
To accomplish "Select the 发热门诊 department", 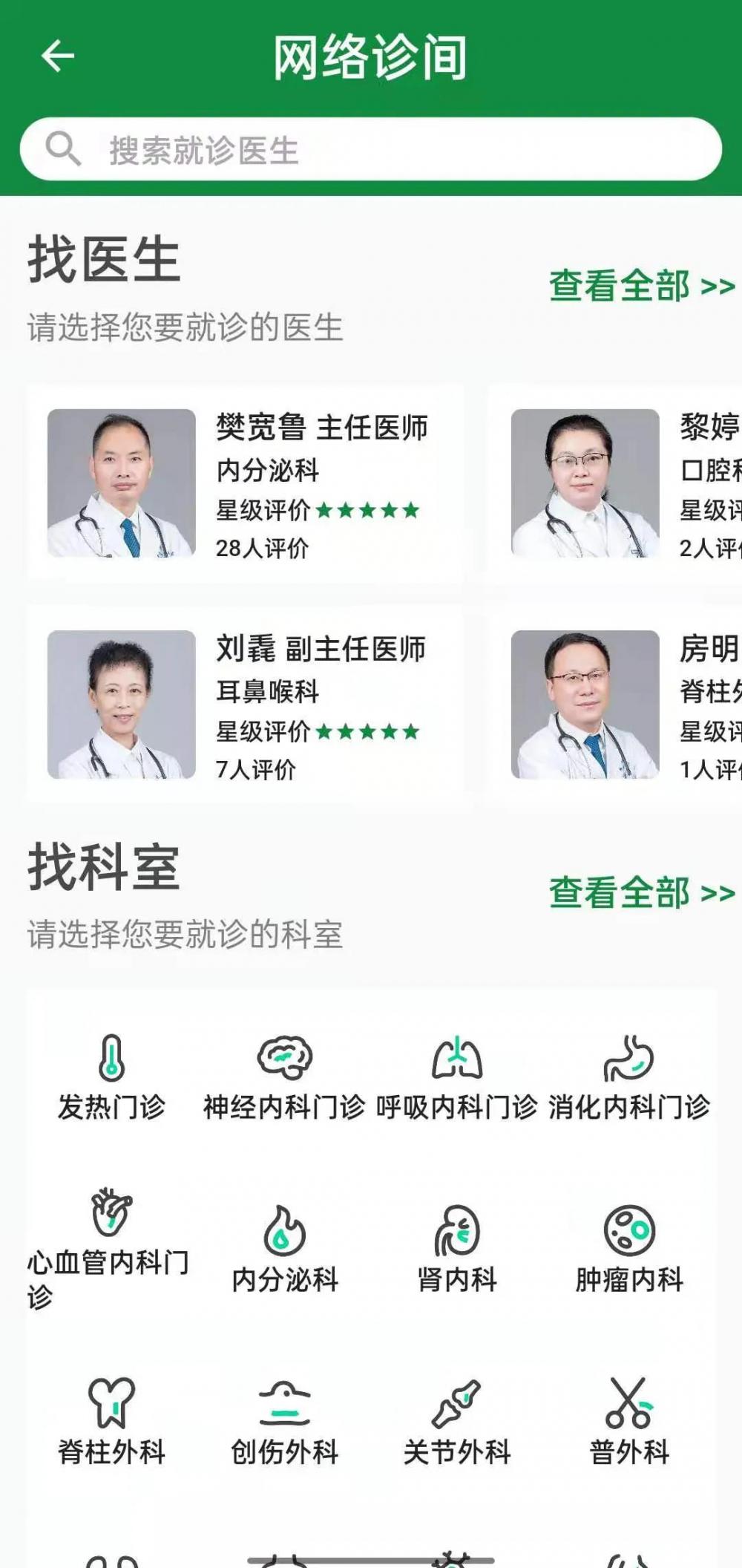I will (112, 1077).
